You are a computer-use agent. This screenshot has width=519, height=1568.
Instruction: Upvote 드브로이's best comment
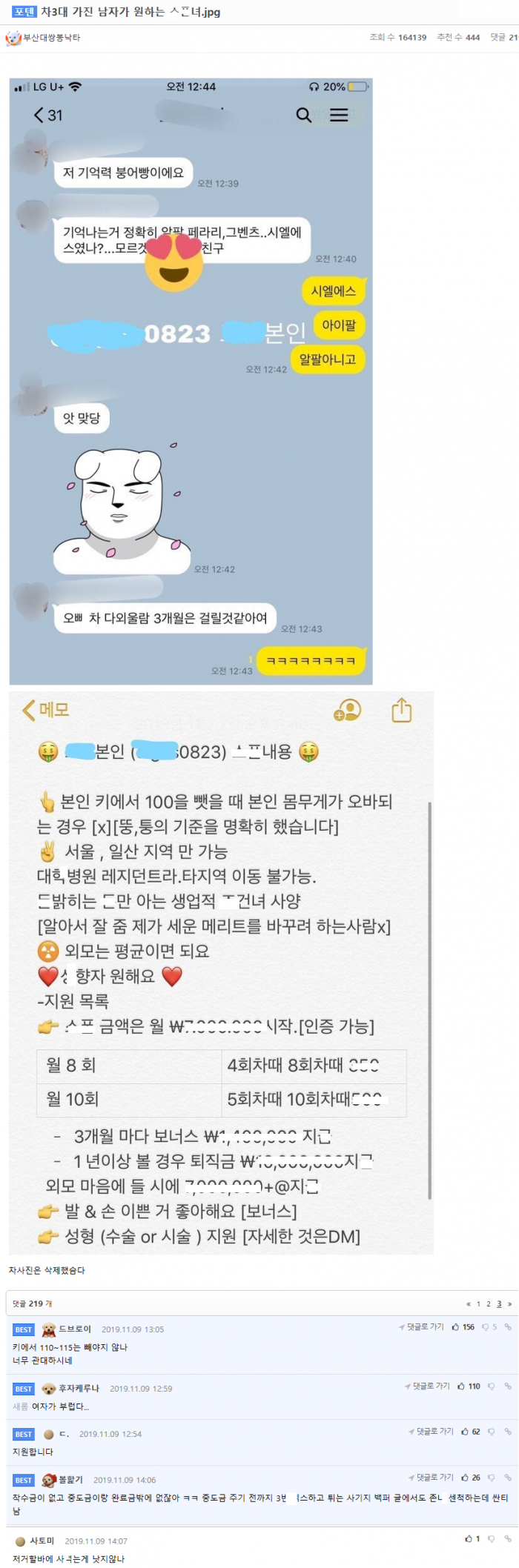[x=456, y=1327]
